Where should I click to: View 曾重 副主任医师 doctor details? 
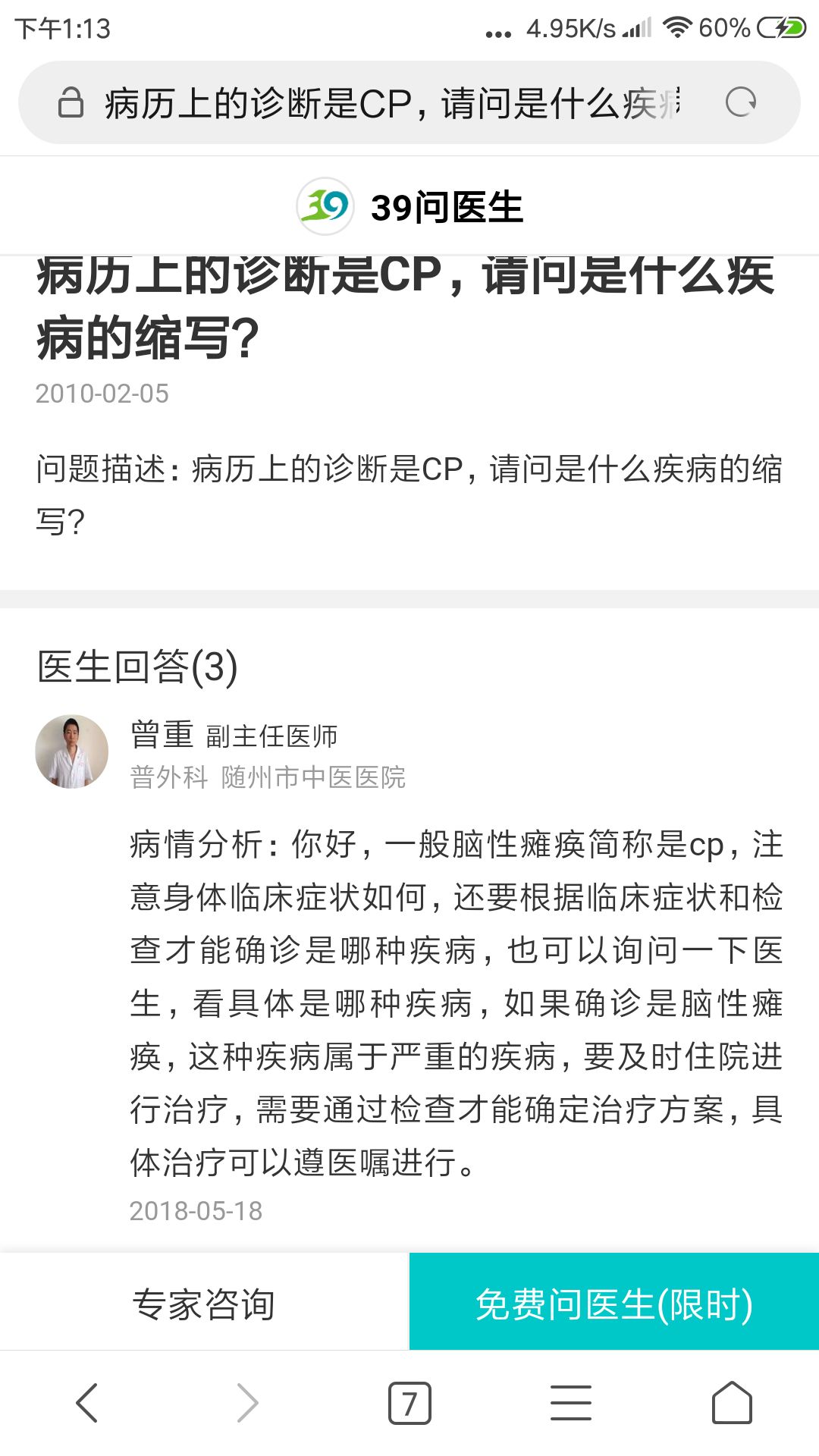[x=234, y=735]
